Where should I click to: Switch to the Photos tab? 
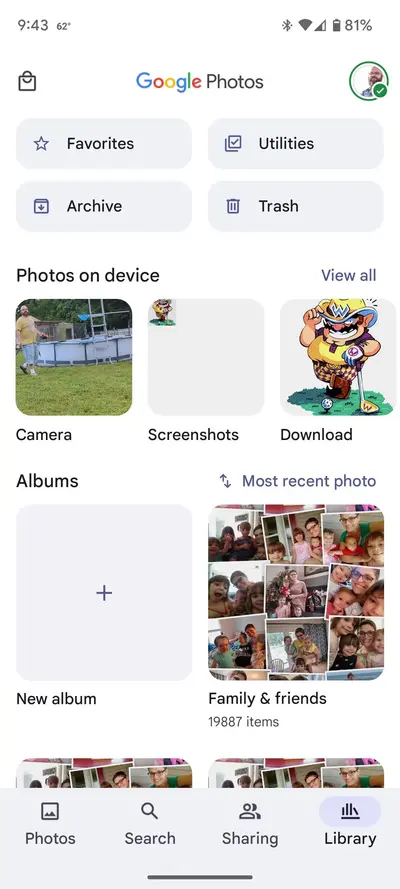pos(50,824)
